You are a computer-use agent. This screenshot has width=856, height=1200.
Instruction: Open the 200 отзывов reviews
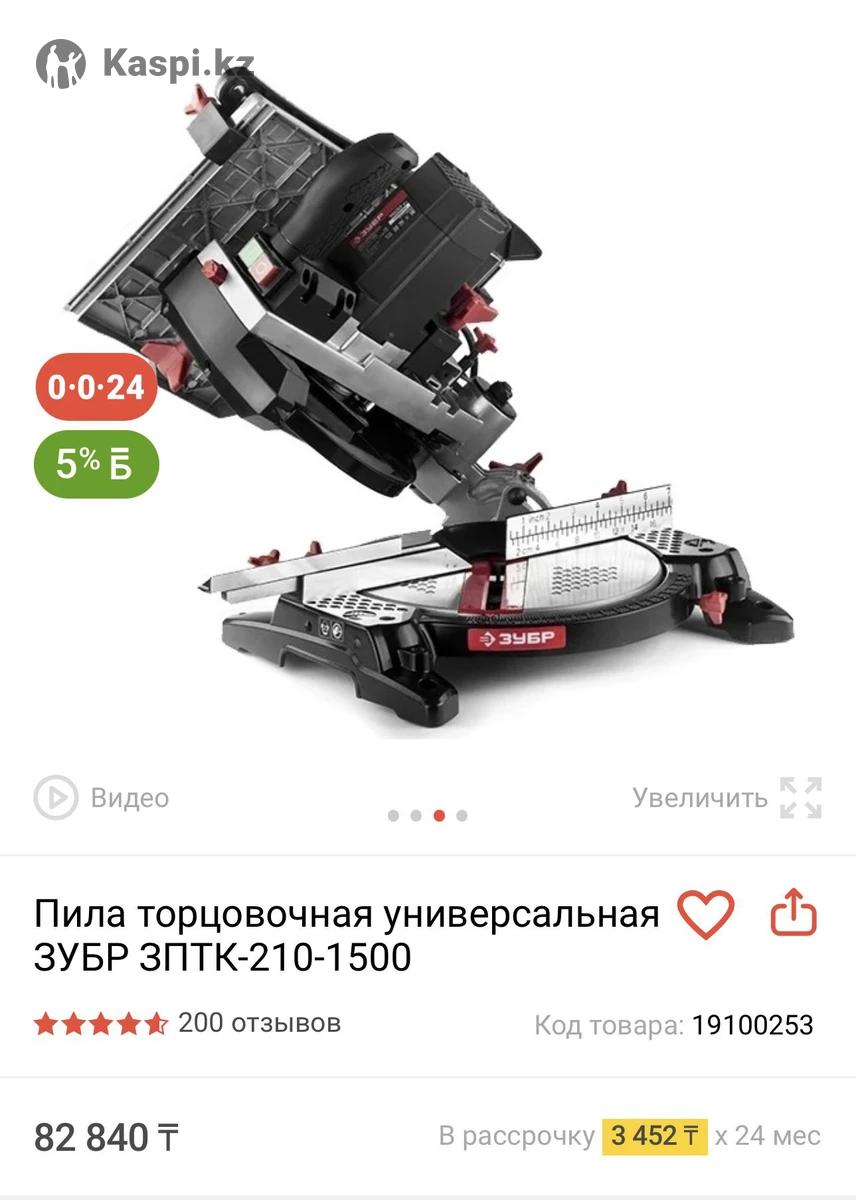pos(259,1023)
